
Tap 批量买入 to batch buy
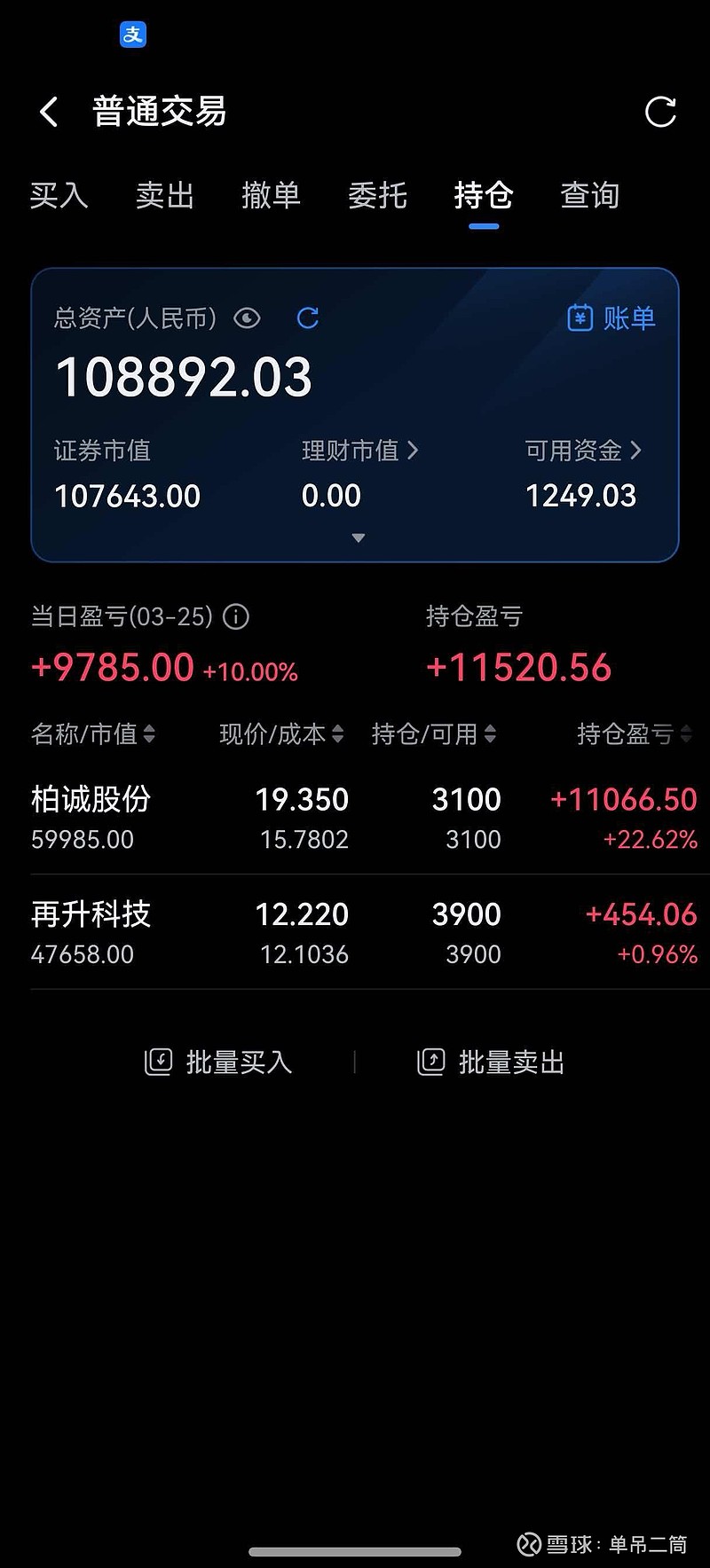tap(218, 1062)
